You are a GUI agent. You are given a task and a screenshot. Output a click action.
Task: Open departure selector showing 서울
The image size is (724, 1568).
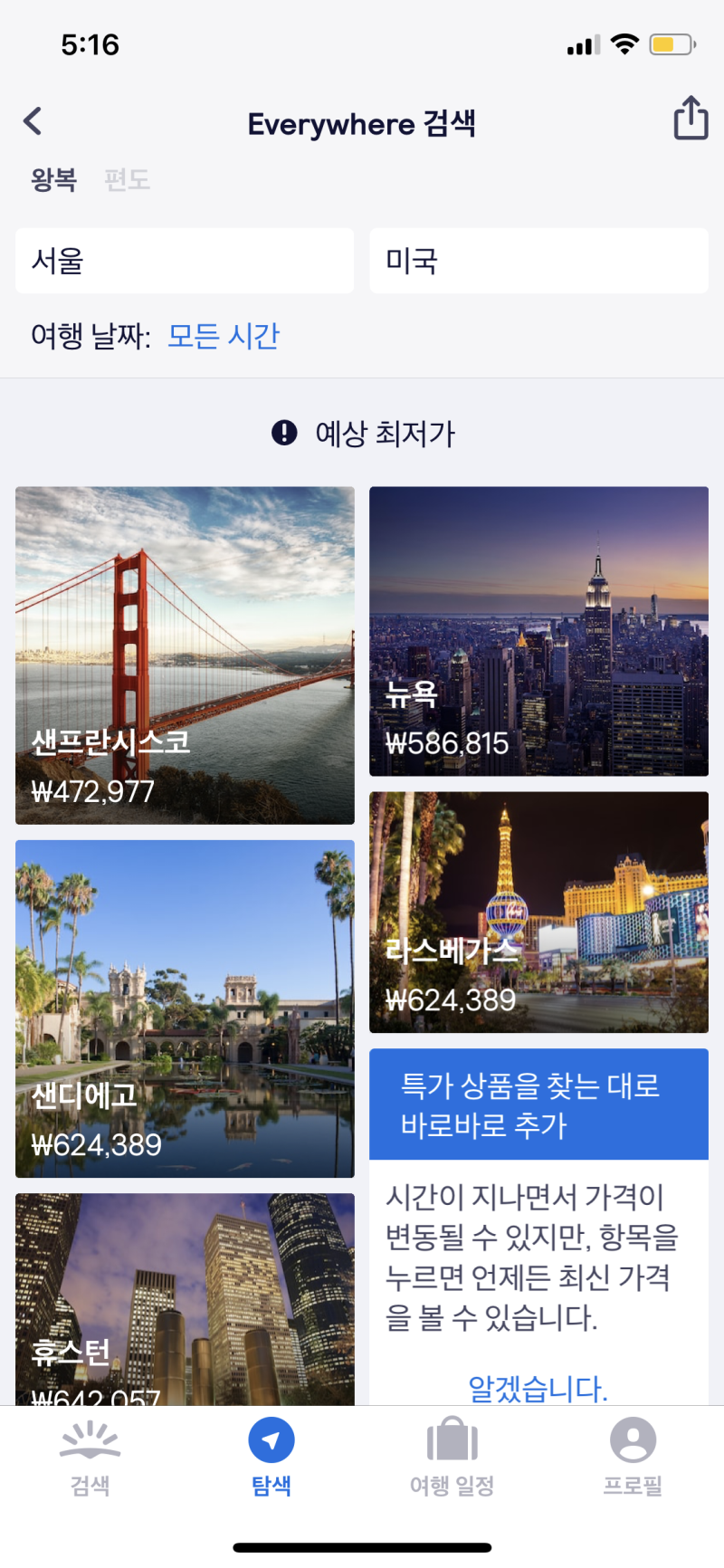tap(185, 261)
